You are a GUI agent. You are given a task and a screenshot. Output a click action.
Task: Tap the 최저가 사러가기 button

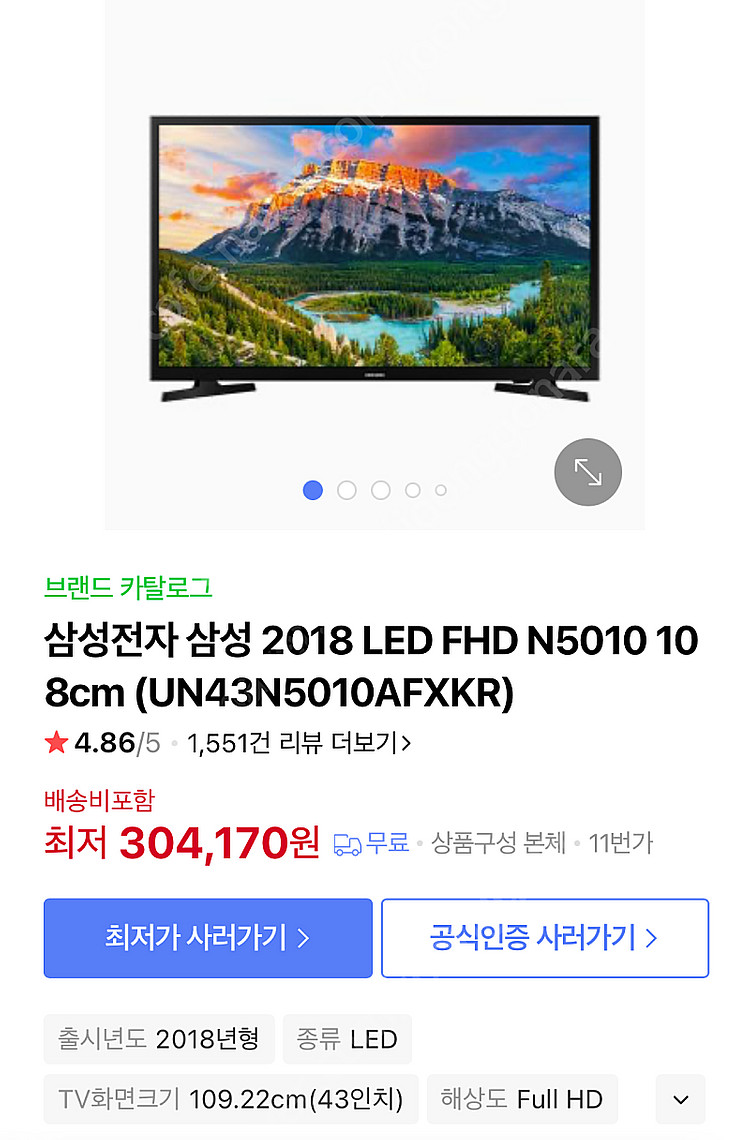[x=208, y=938]
